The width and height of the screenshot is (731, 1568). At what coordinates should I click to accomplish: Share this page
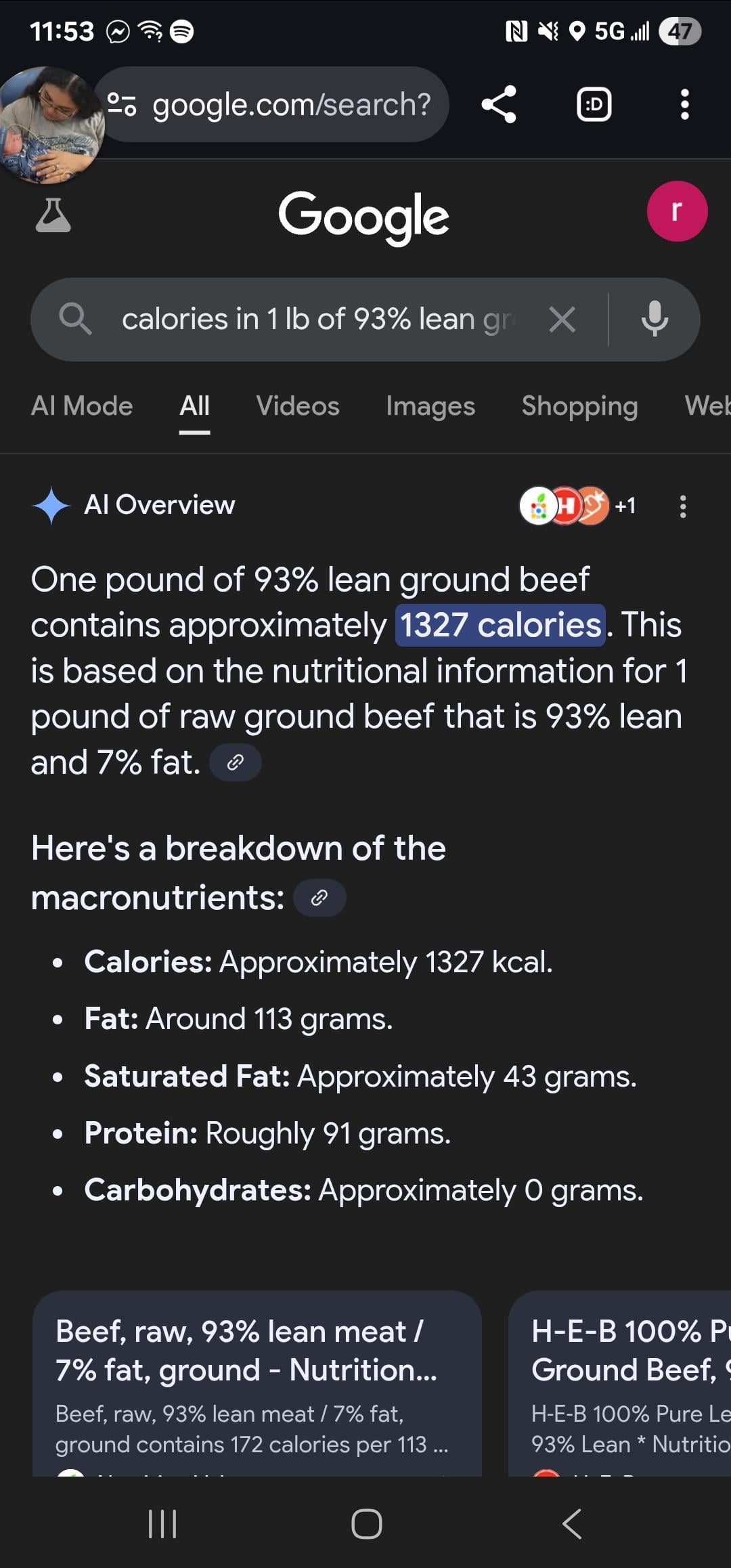499,104
